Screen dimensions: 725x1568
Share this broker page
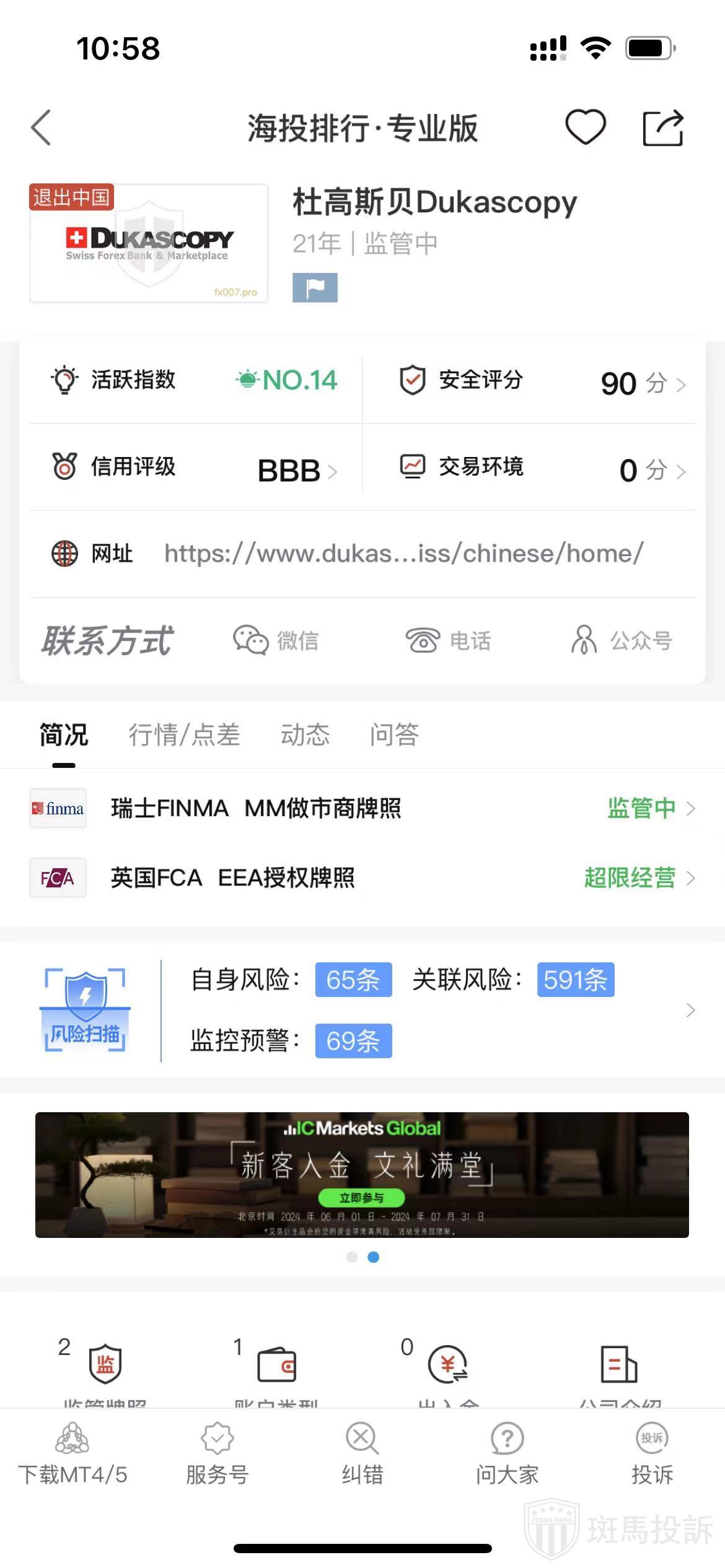(x=662, y=128)
